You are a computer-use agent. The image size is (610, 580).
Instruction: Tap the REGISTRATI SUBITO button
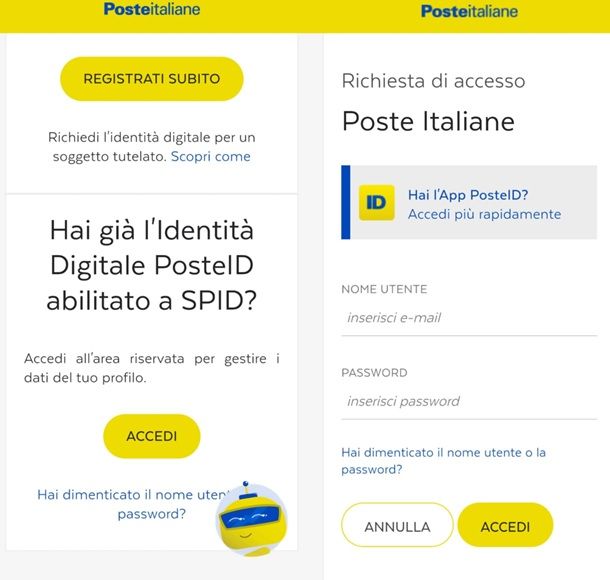click(x=152, y=79)
